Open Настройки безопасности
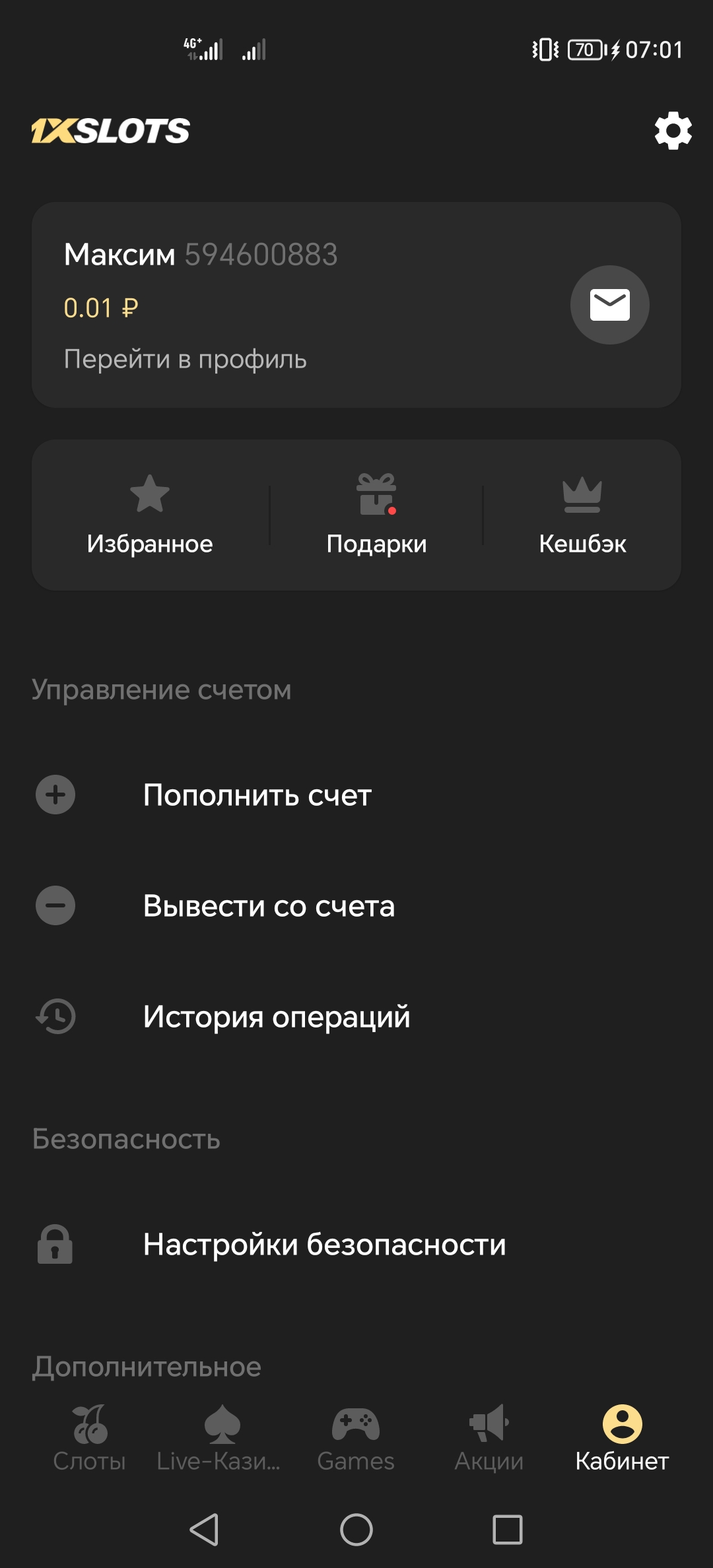 (x=324, y=1245)
